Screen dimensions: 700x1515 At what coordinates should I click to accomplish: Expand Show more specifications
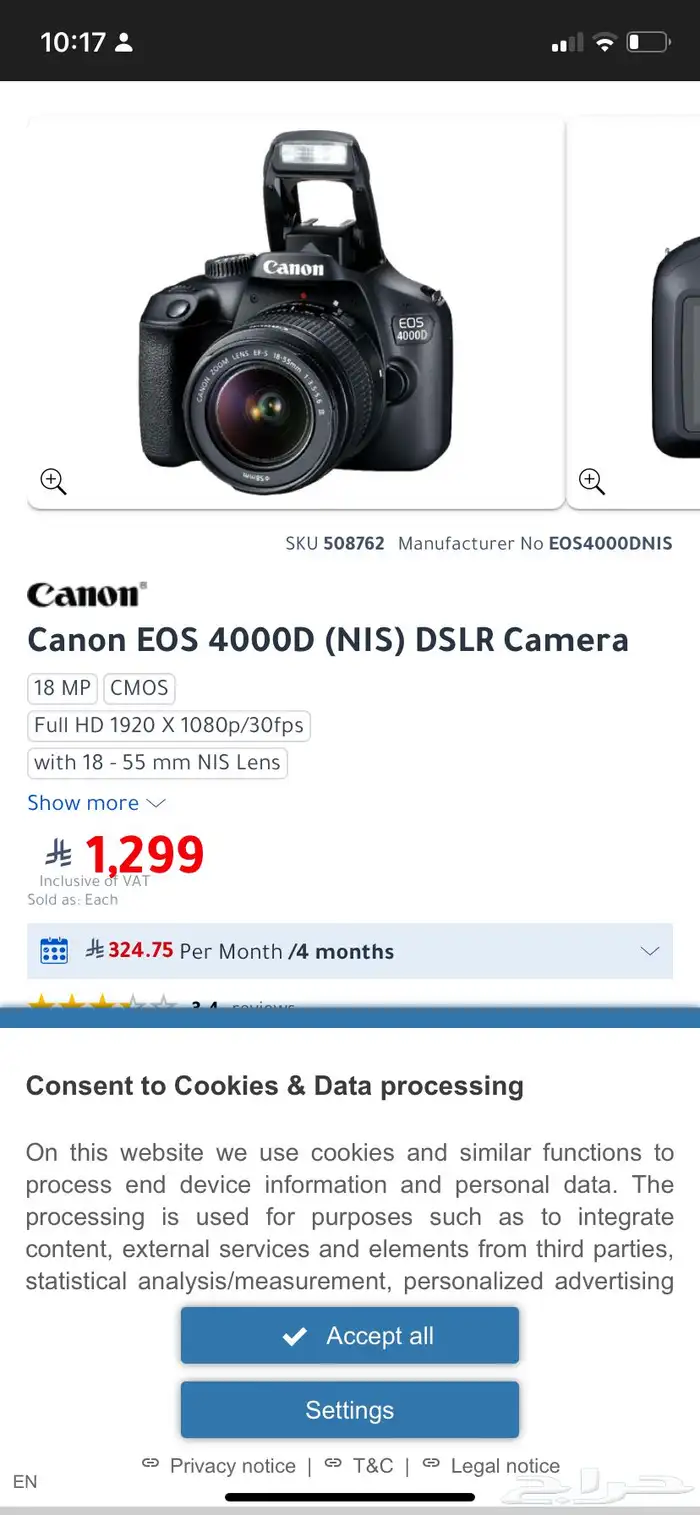[x=96, y=803]
